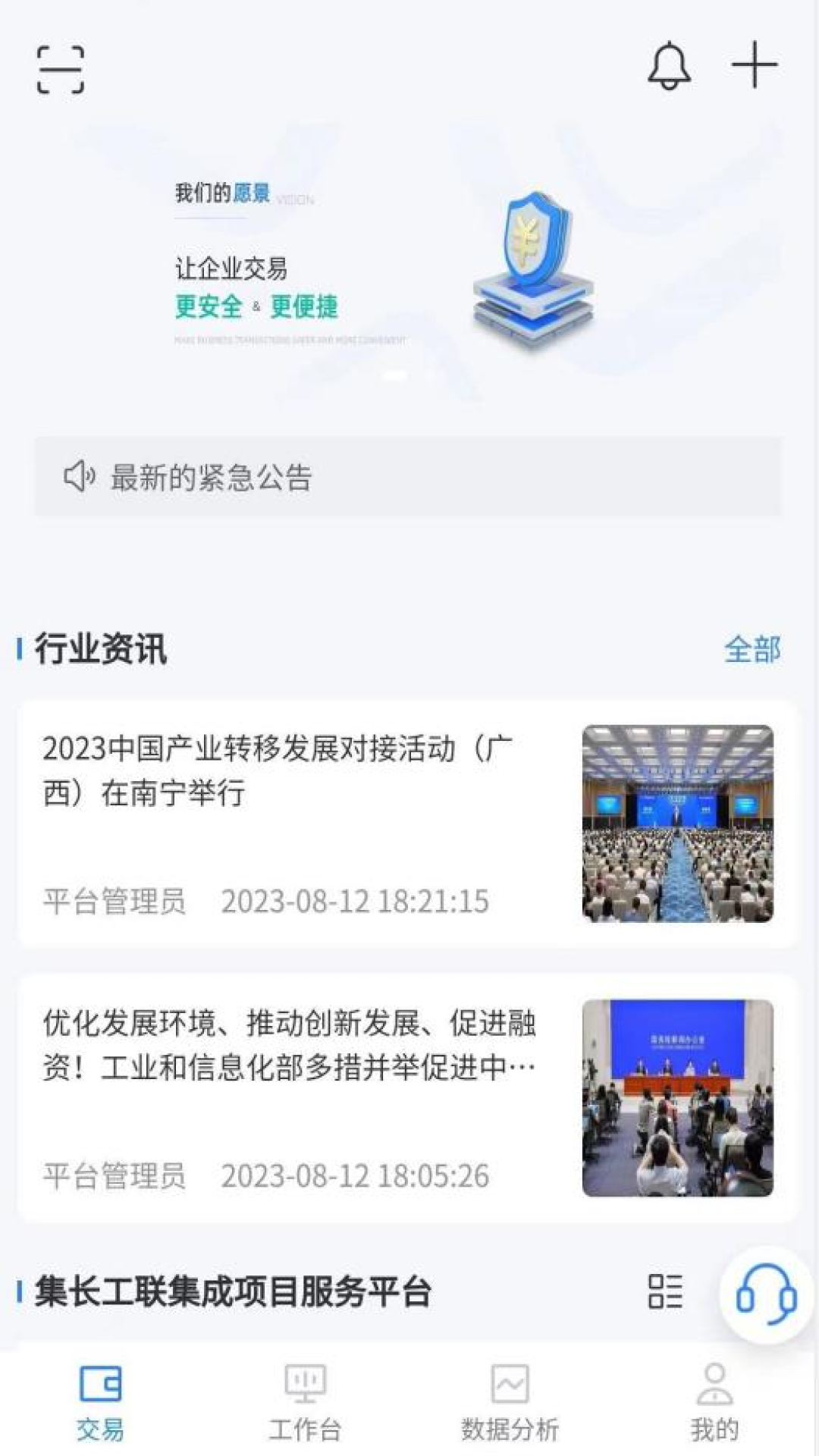The width and height of the screenshot is (819, 1456).
Task: Toggle list view for 集长工联集成项目服务平台
Action: pos(665,1291)
